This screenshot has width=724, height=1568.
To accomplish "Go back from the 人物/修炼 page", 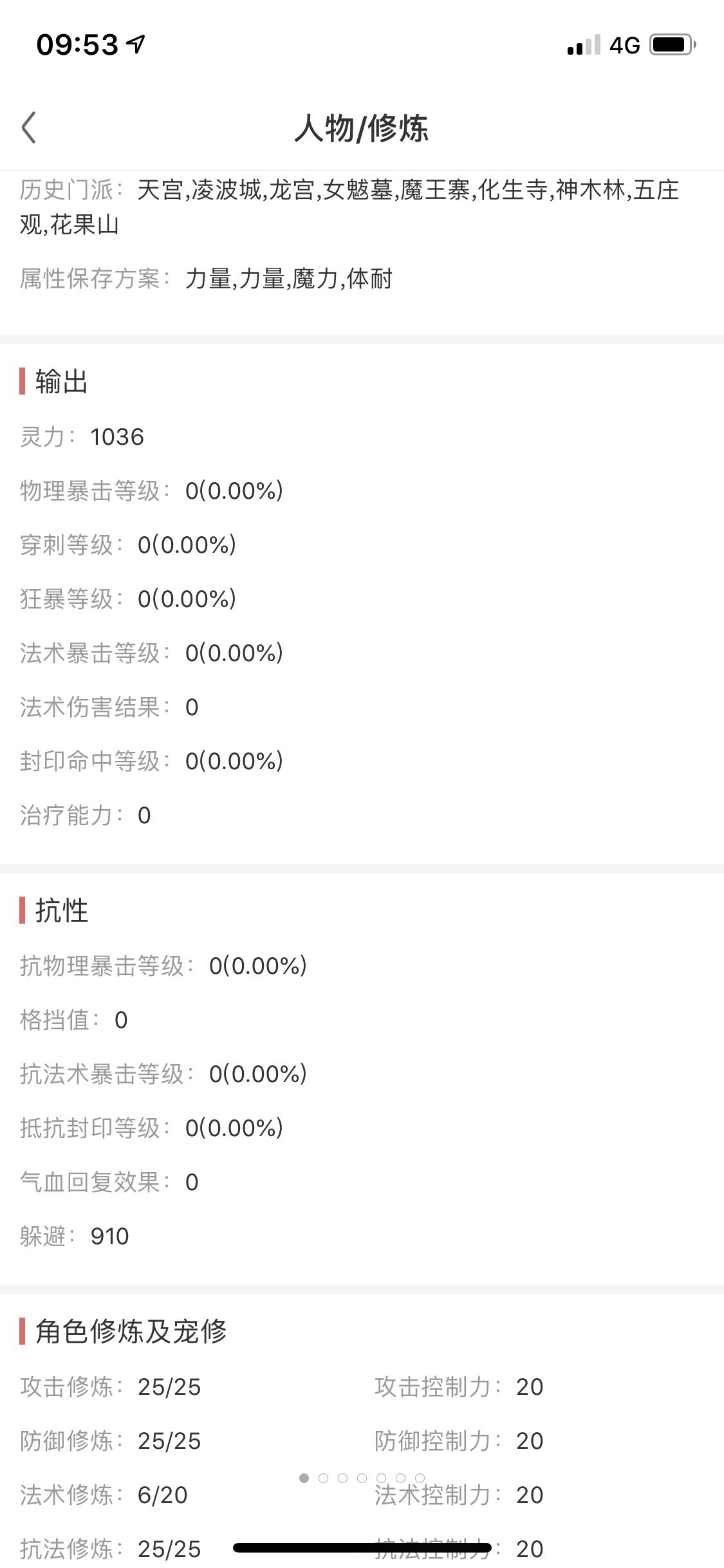I will coord(29,127).
